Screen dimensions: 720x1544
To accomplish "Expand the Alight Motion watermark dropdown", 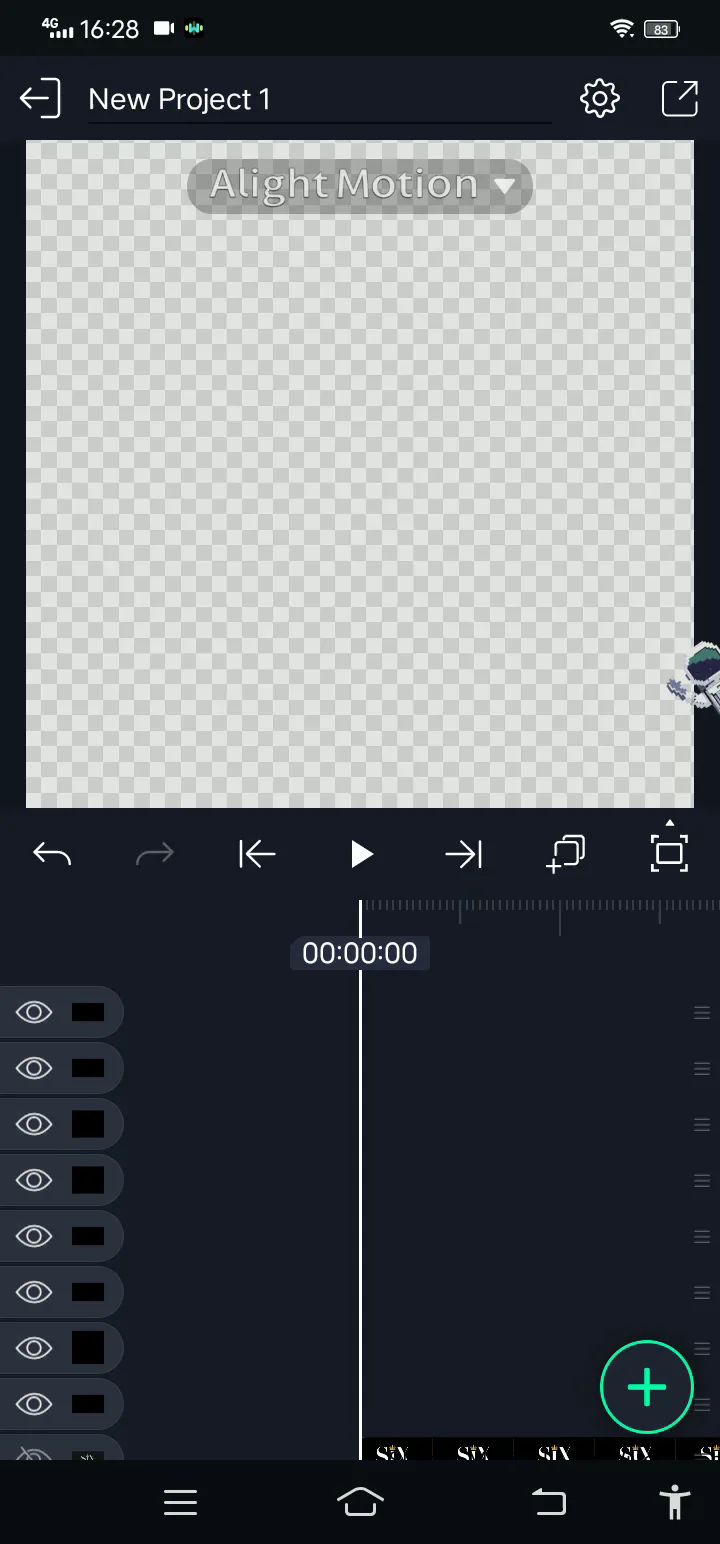I will (360, 185).
